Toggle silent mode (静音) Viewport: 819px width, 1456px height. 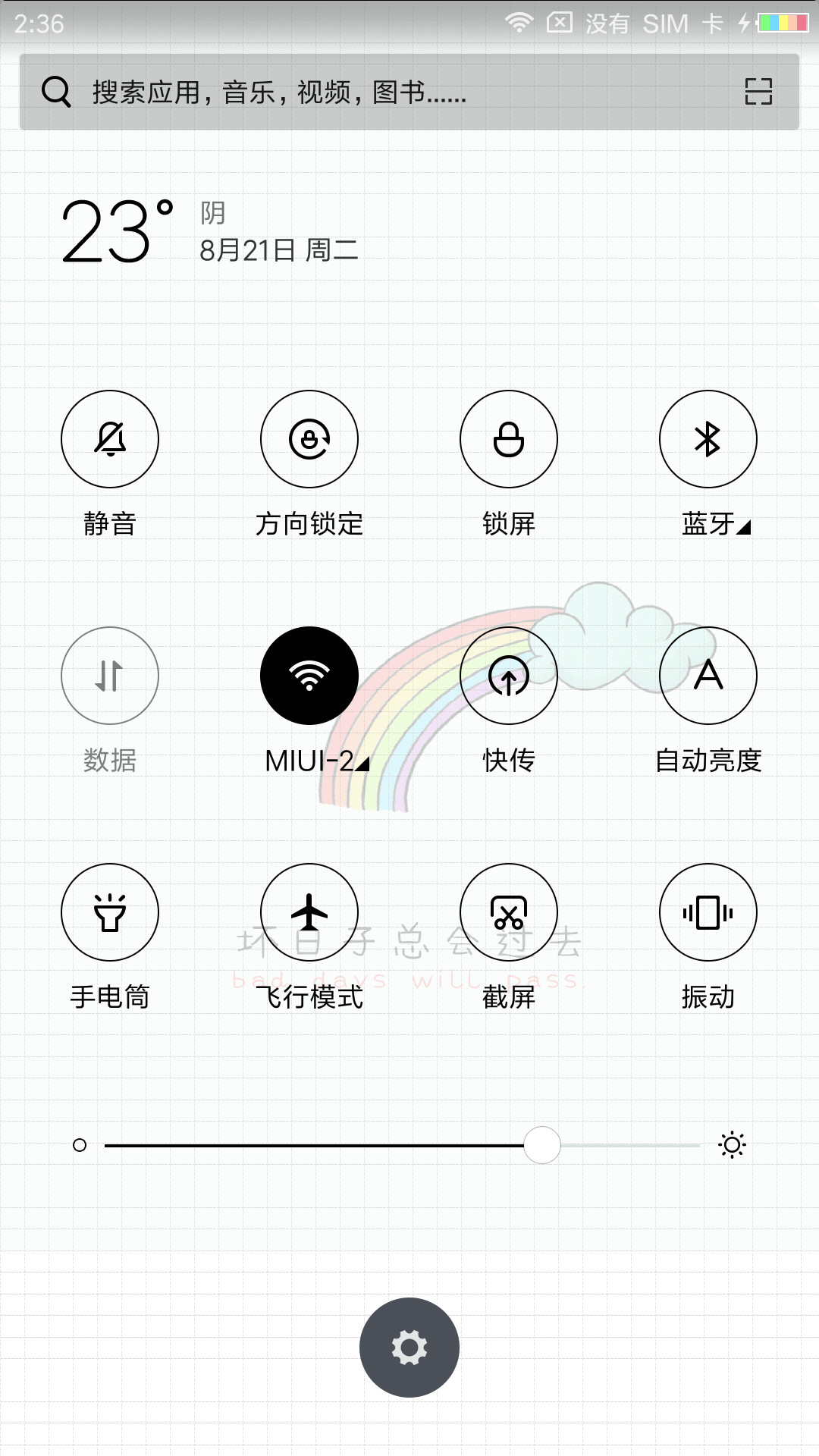coord(110,439)
